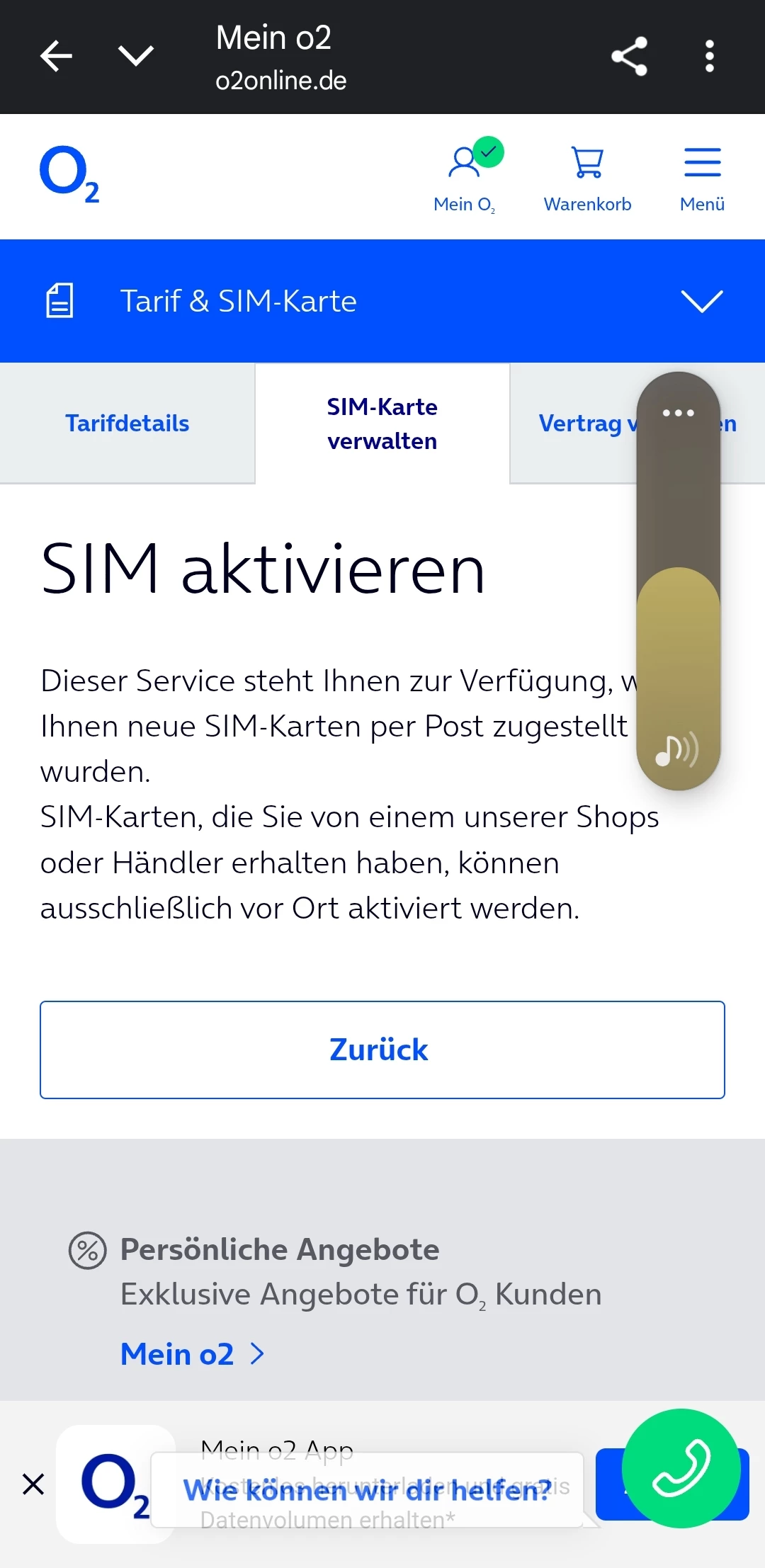The height and width of the screenshot is (1568, 765).
Task: Share this o2online.de page
Action: coord(629,57)
